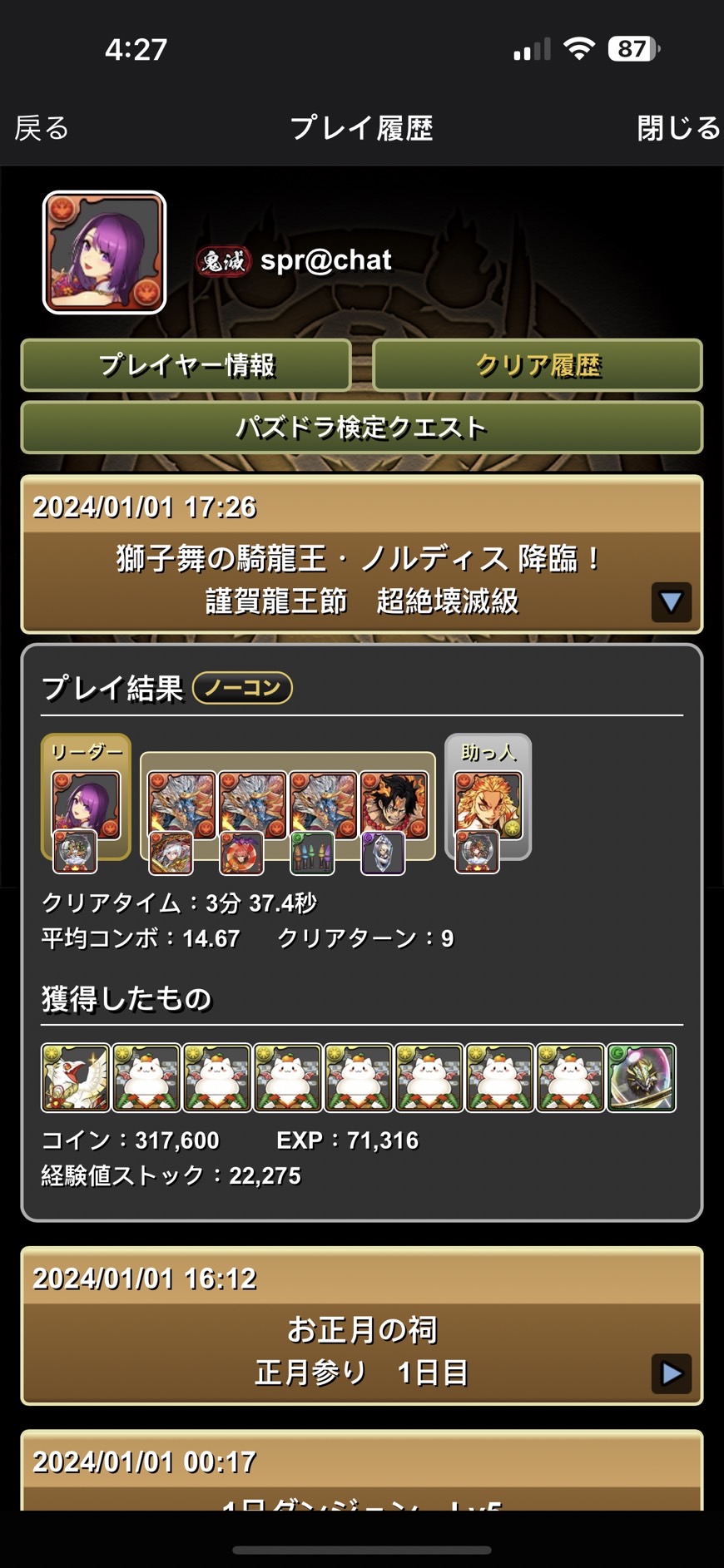Open プレイヤー情報 player info
This screenshot has width=724, height=1568.
click(x=186, y=365)
